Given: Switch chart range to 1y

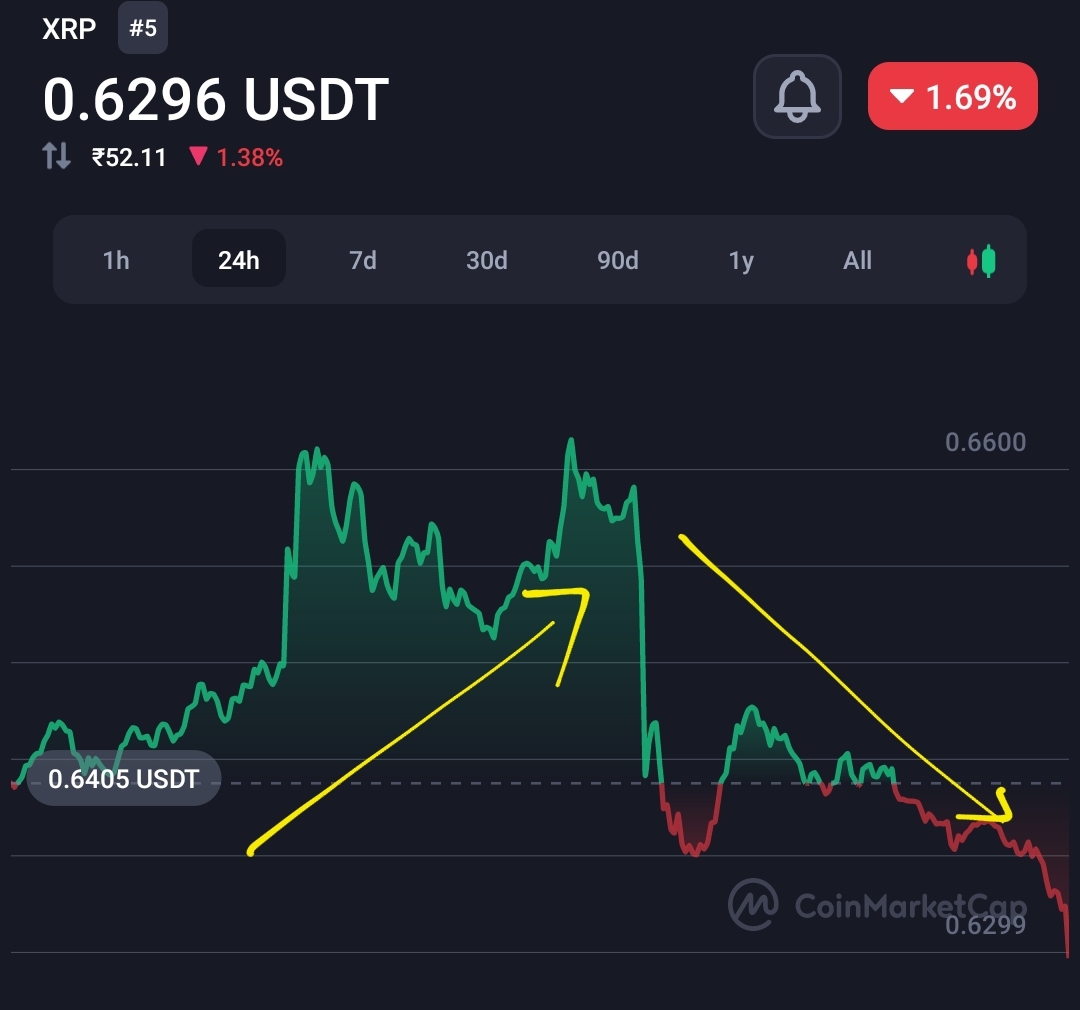Looking at the screenshot, I should tap(741, 260).
